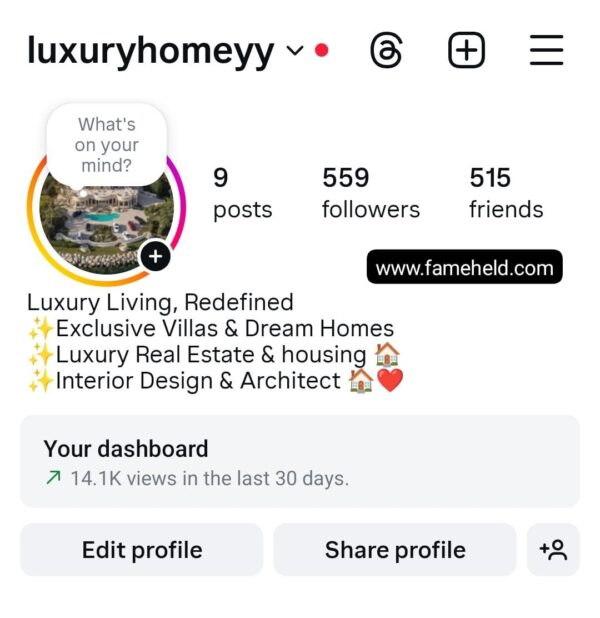Tap the "What's on your mind?" note bubble
This screenshot has width=600, height=618.
point(106,145)
